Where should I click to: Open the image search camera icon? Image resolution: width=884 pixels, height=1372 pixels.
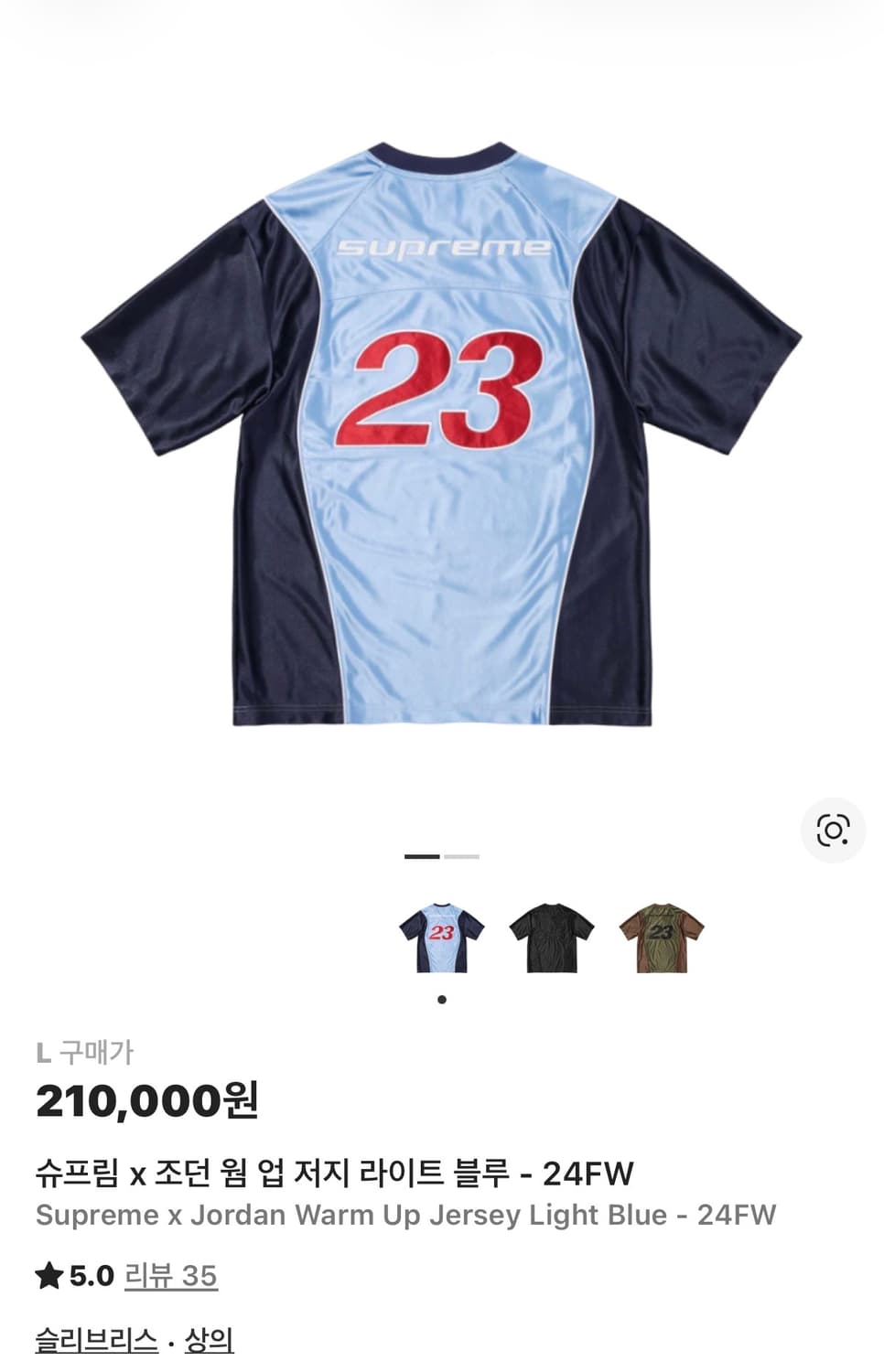832,831
